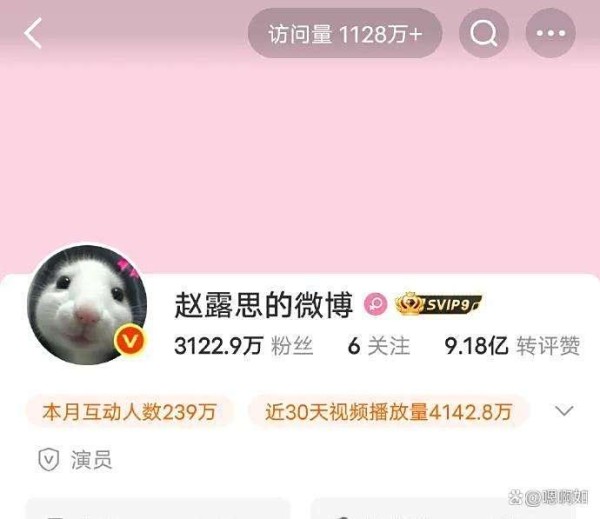The image size is (600, 519).
Task: View 9.18亿 转评赞 details
Action: click(511, 347)
